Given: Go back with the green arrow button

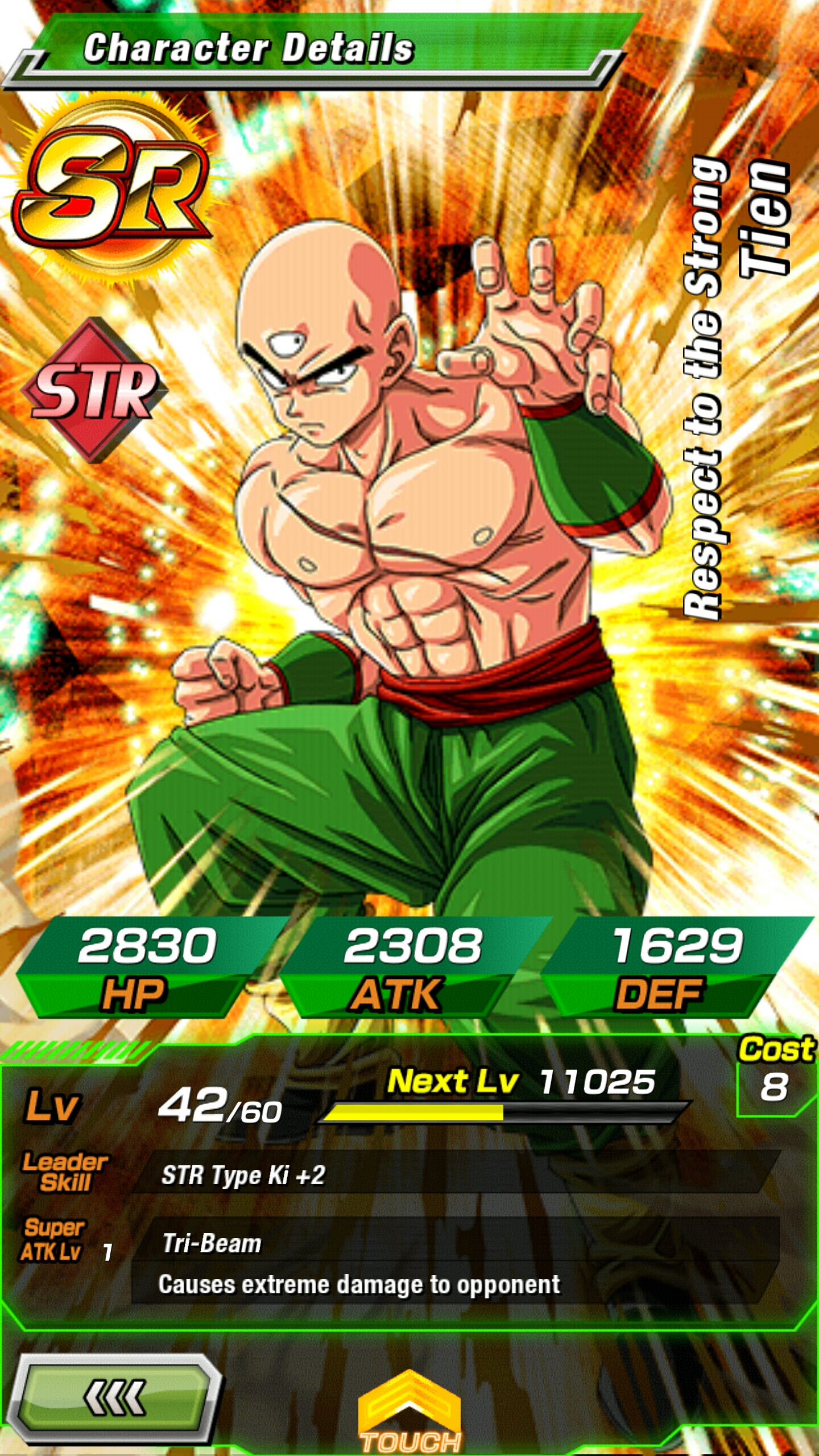Looking at the screenshot, I should point(113,1400).
